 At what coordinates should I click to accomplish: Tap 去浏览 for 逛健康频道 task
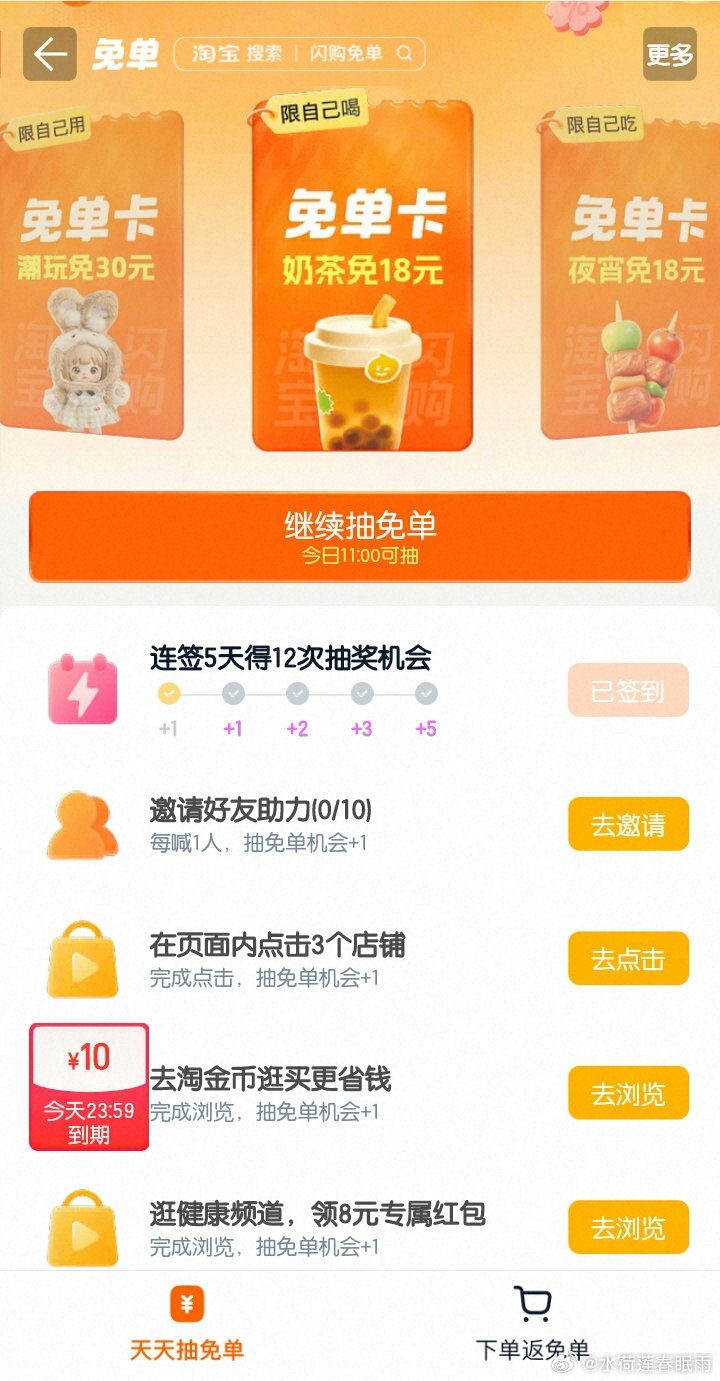pyautogui.click(x=628, y=1227)
